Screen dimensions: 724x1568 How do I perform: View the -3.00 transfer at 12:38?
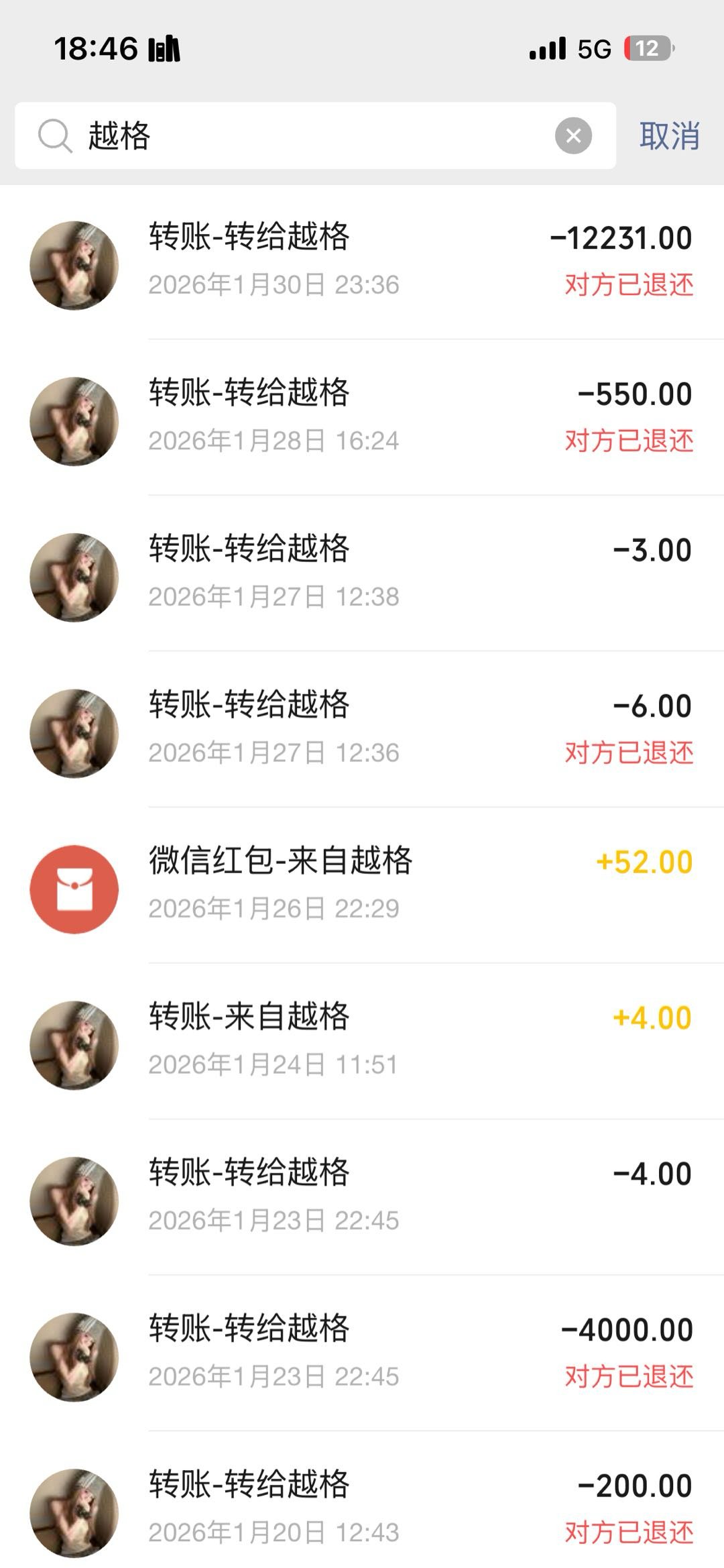point(362,573)
